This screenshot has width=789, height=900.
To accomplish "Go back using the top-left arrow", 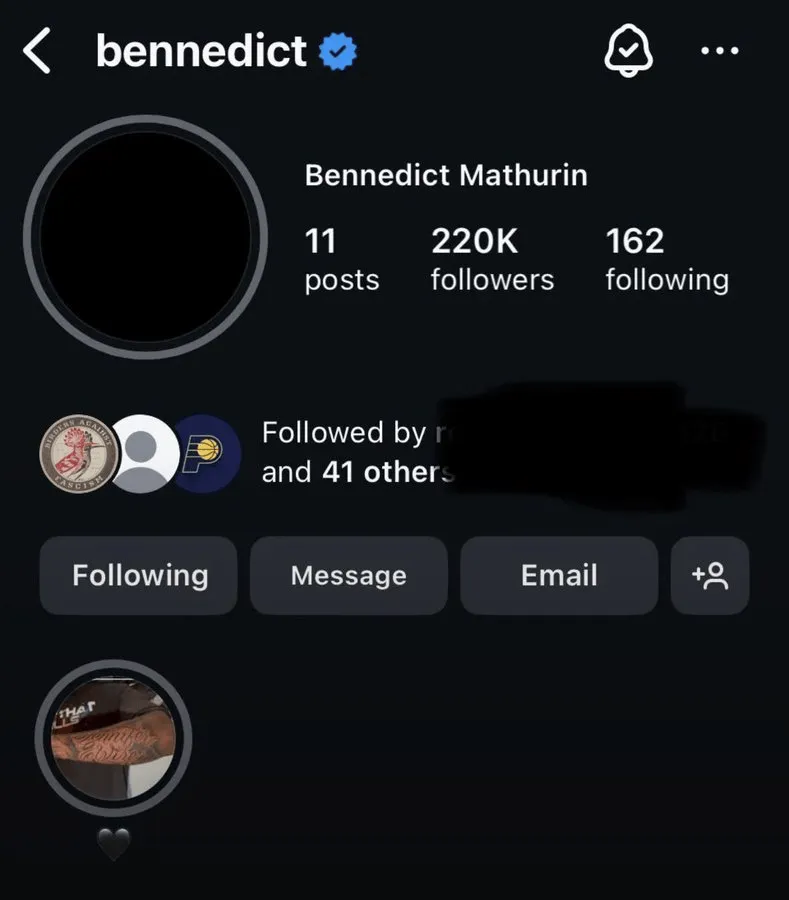I will click(x=36, y=51).
